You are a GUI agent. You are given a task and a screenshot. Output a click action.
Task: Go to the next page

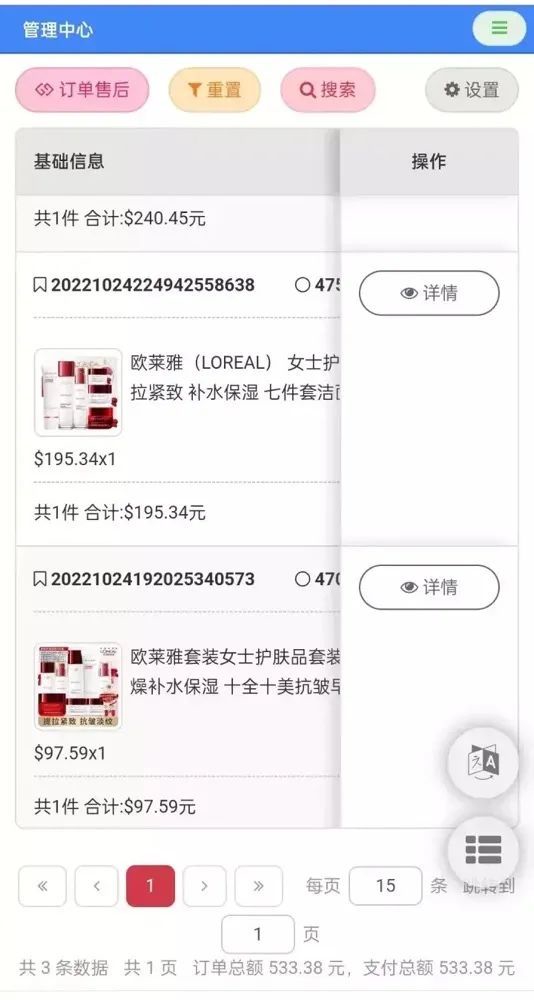pyautogui.click(x=204, y=885)
